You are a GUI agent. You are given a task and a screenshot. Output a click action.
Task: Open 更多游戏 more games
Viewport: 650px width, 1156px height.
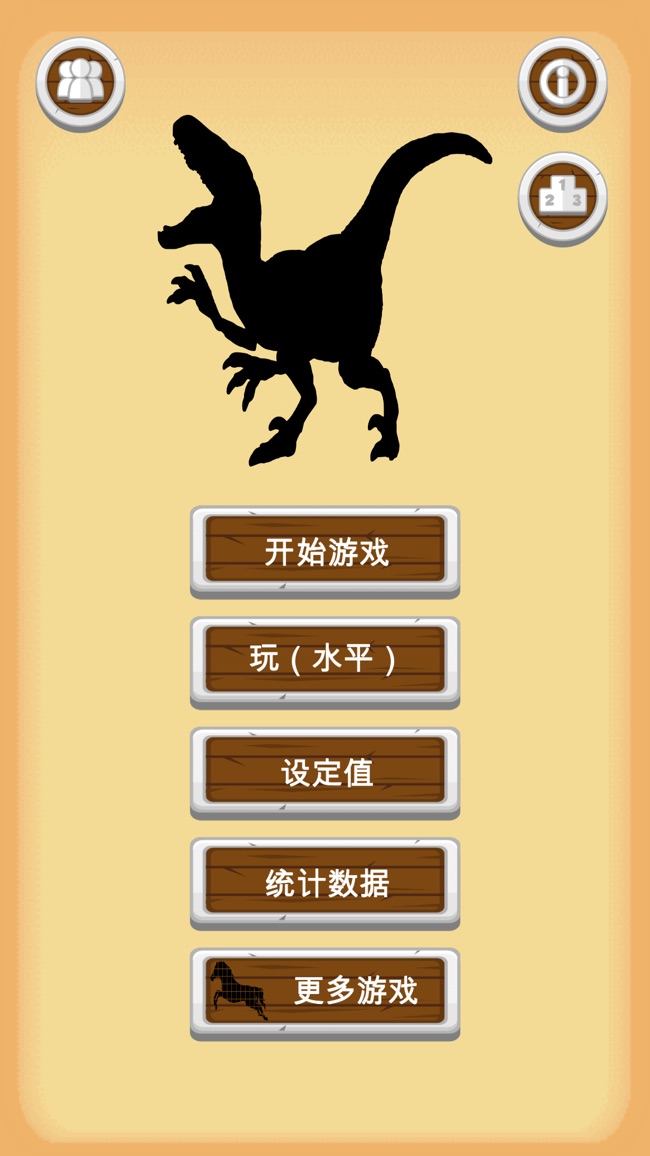325,992
